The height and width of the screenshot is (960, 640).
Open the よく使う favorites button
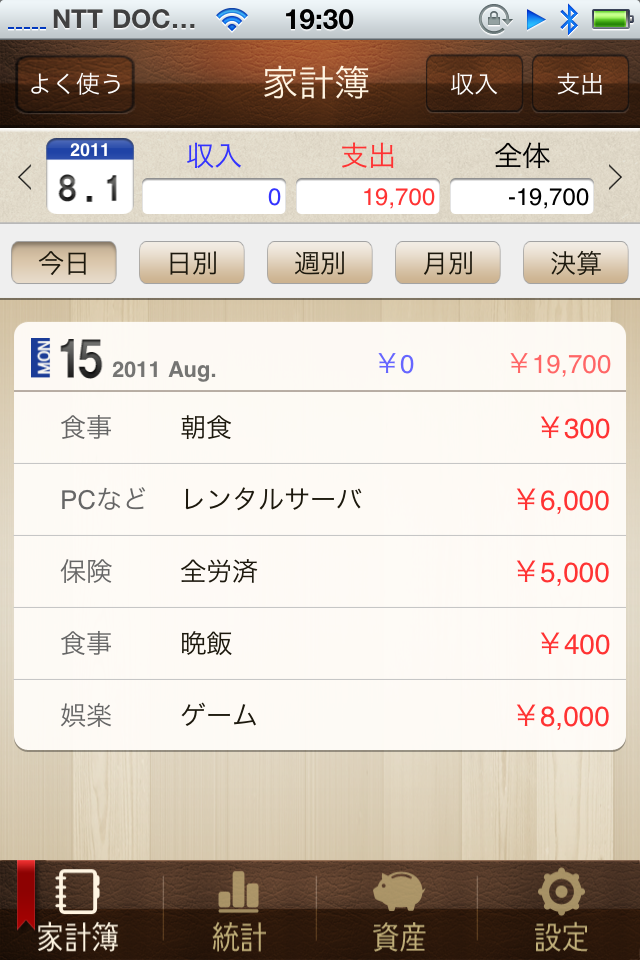[75, 84]
